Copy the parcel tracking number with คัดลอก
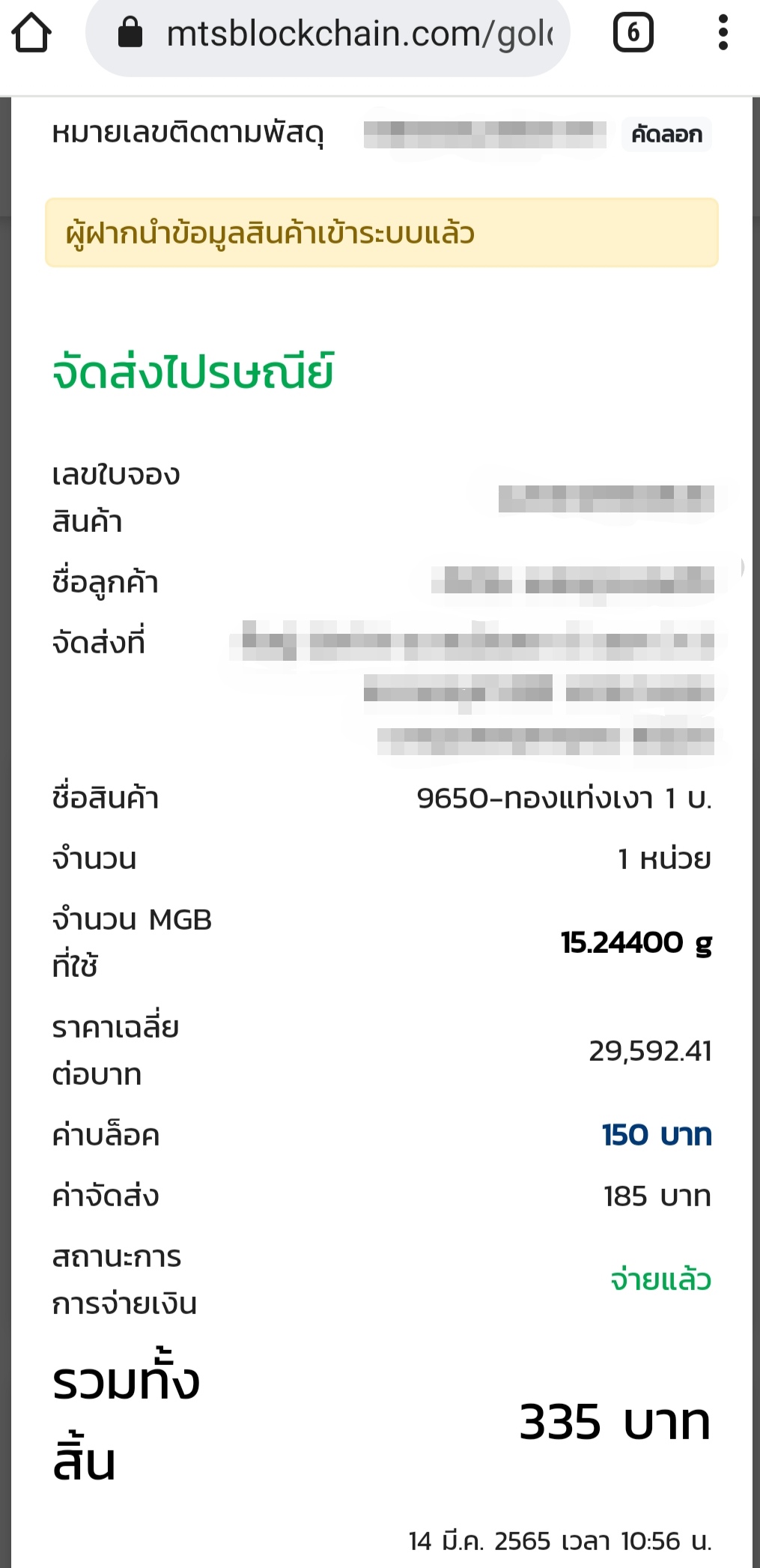 pyautogui.click(x=666, y=134)
